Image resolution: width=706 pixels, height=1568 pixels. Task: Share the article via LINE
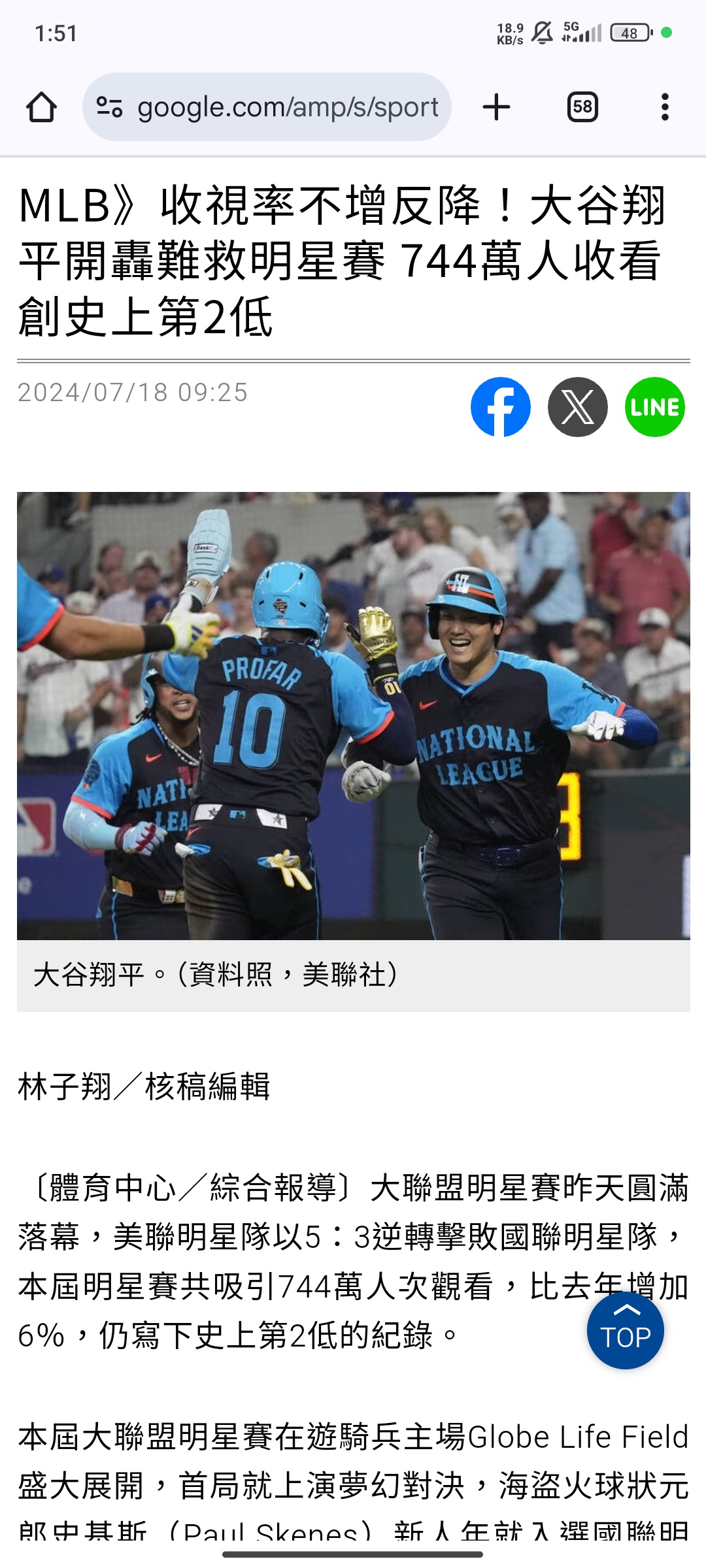(654, 407)
